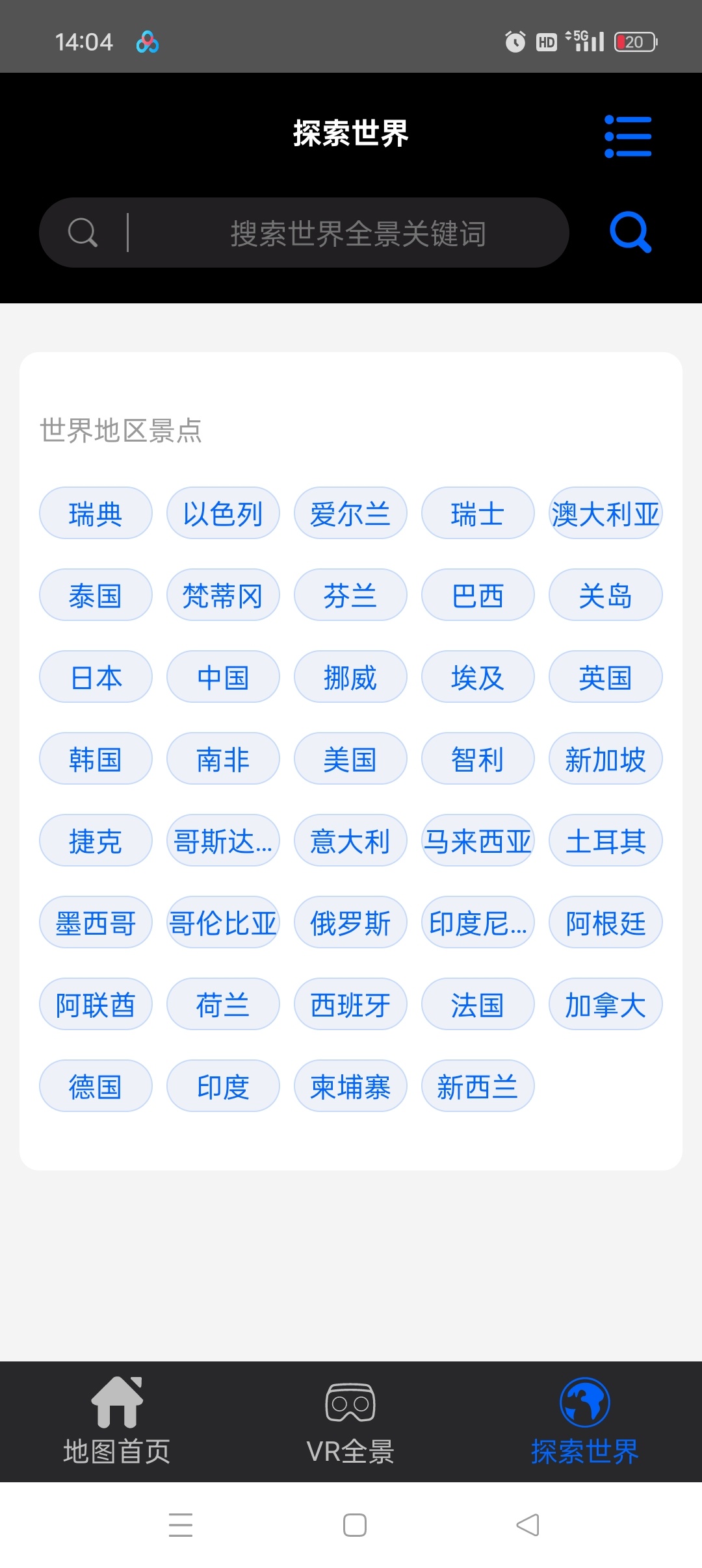Open the 美国 chip

[x=350, y=759]
